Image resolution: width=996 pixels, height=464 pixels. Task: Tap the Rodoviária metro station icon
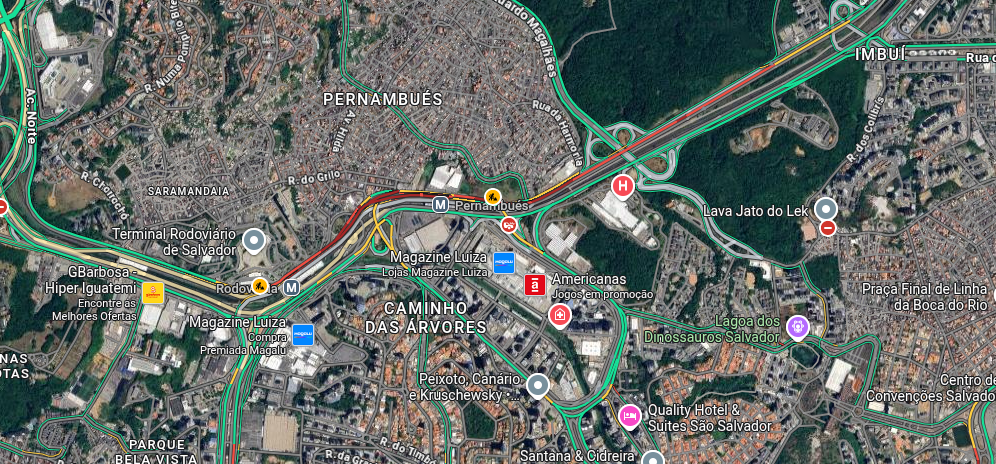click(x=291, y=287)
